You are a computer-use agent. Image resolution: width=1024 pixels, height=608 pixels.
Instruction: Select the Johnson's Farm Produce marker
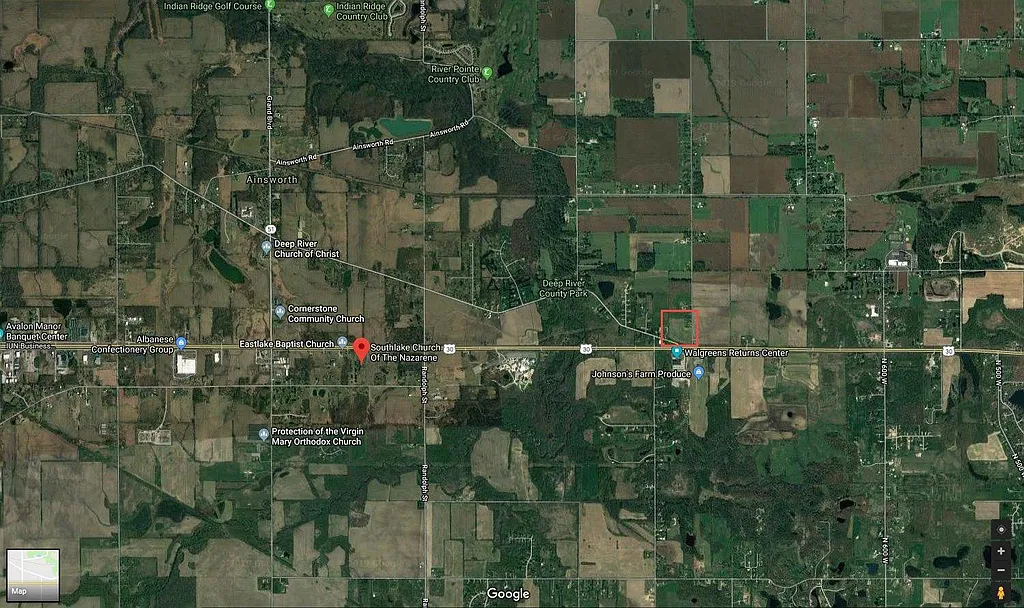(699, 373)
